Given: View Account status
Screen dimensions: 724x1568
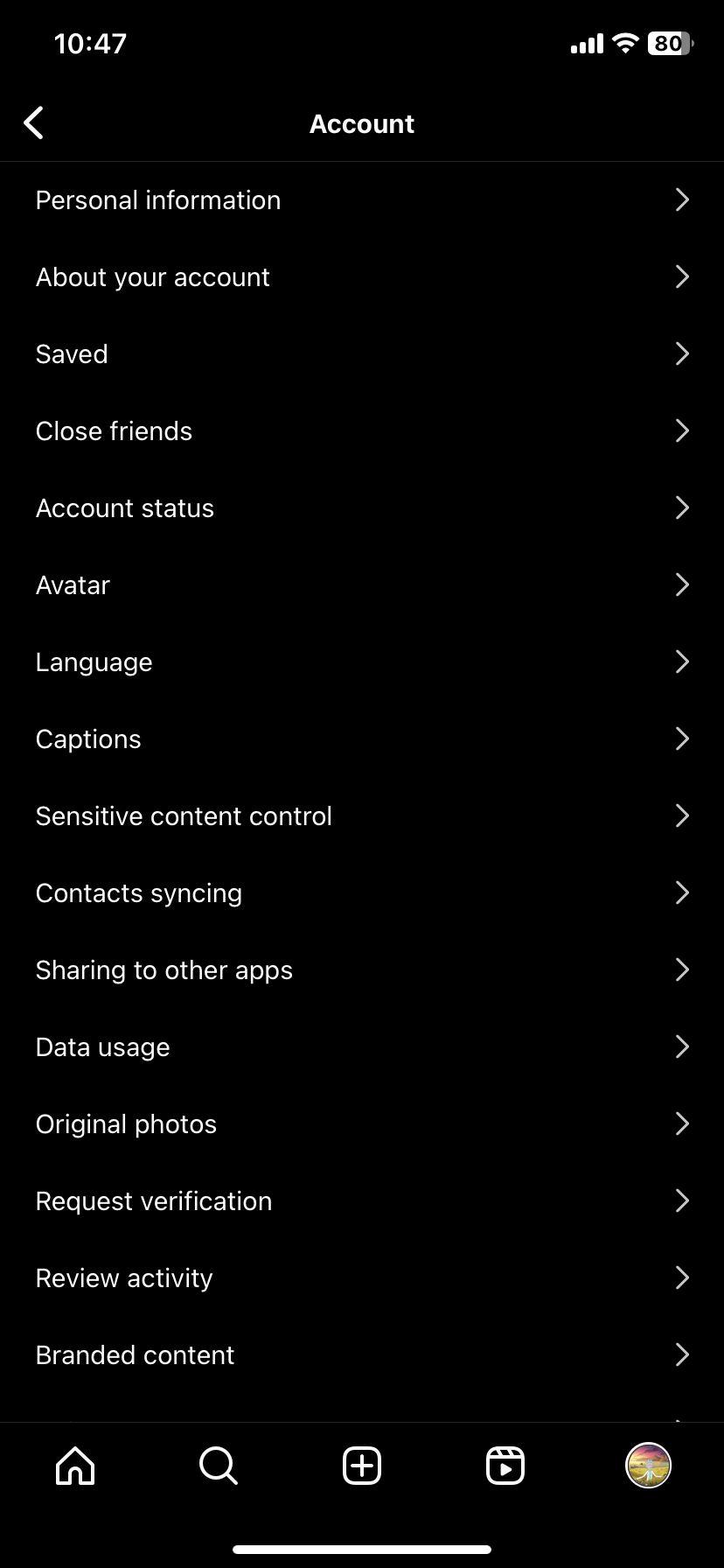Looking at the screenshot, I should (x=362, y=508).
